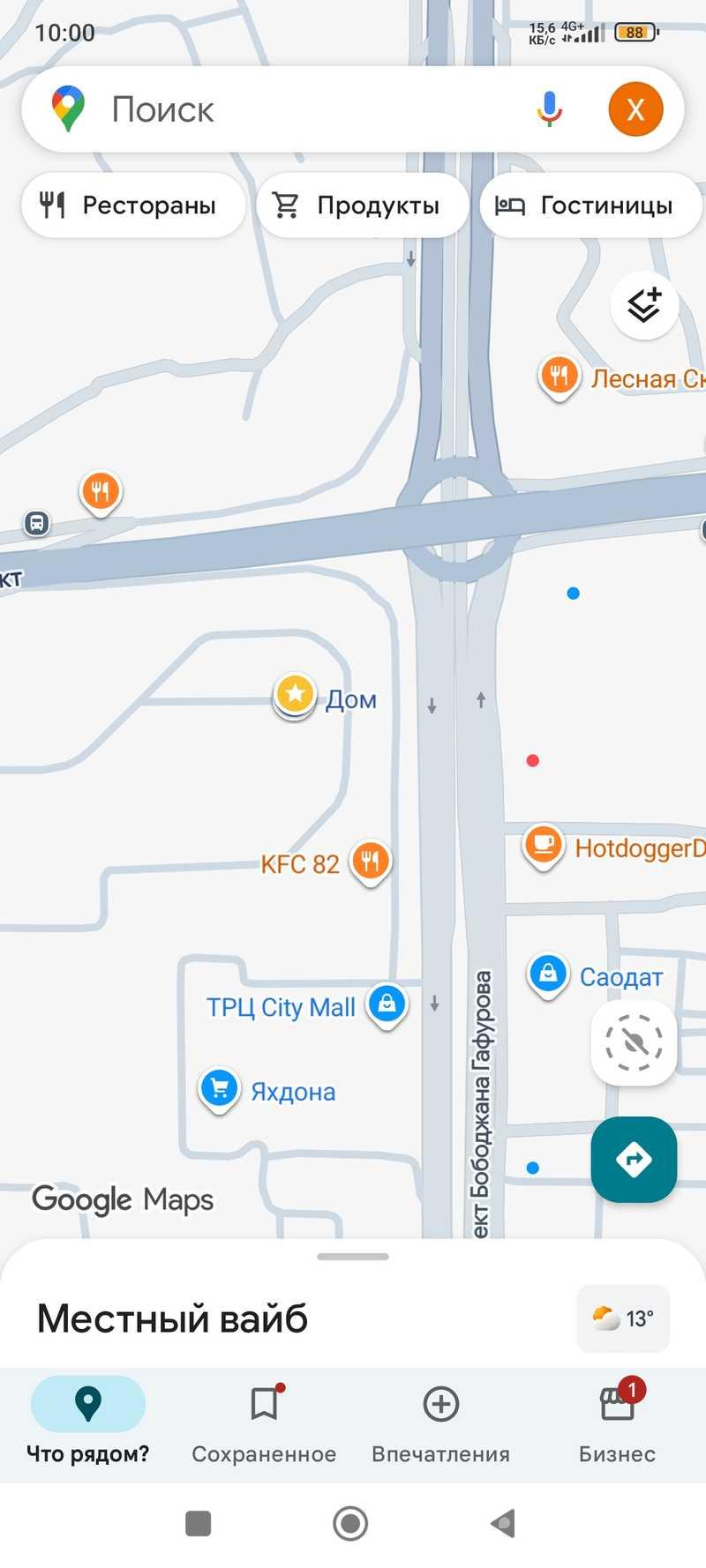Open the account avatar X
The height and width of the screenshot is (1568, 706).
[635, 109]
